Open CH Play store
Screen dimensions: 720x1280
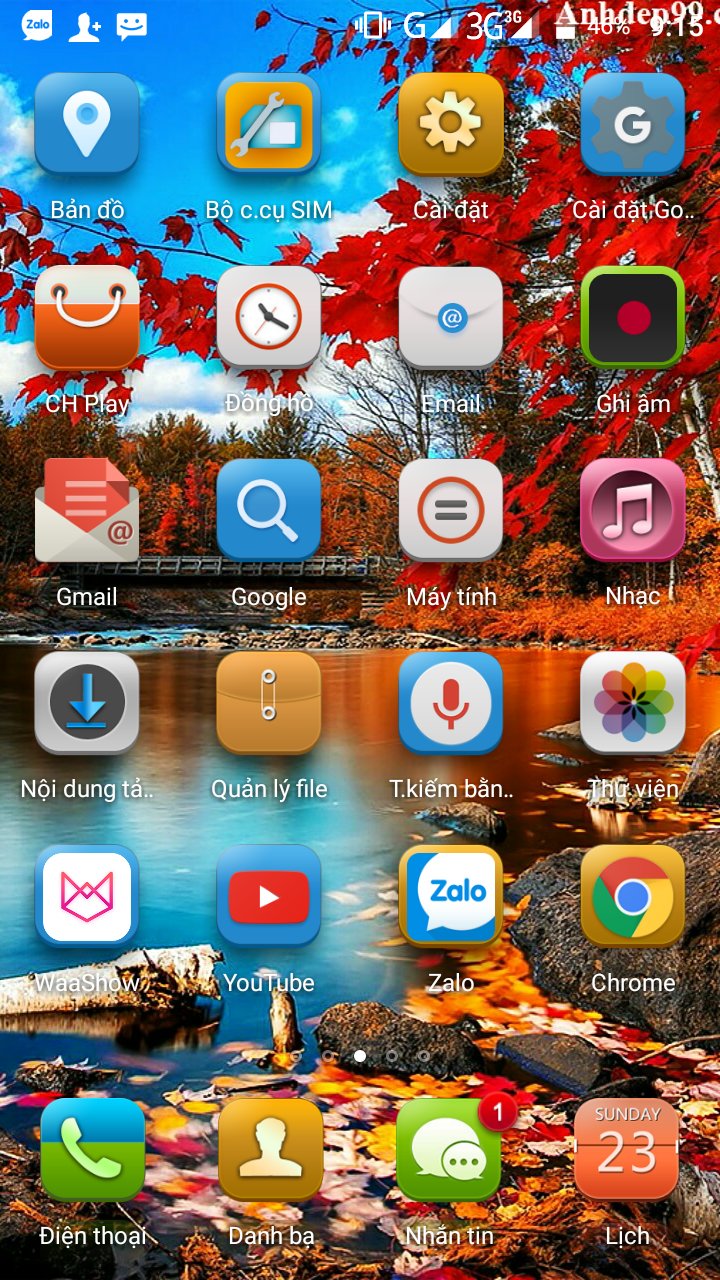click(x=87, y=317)
